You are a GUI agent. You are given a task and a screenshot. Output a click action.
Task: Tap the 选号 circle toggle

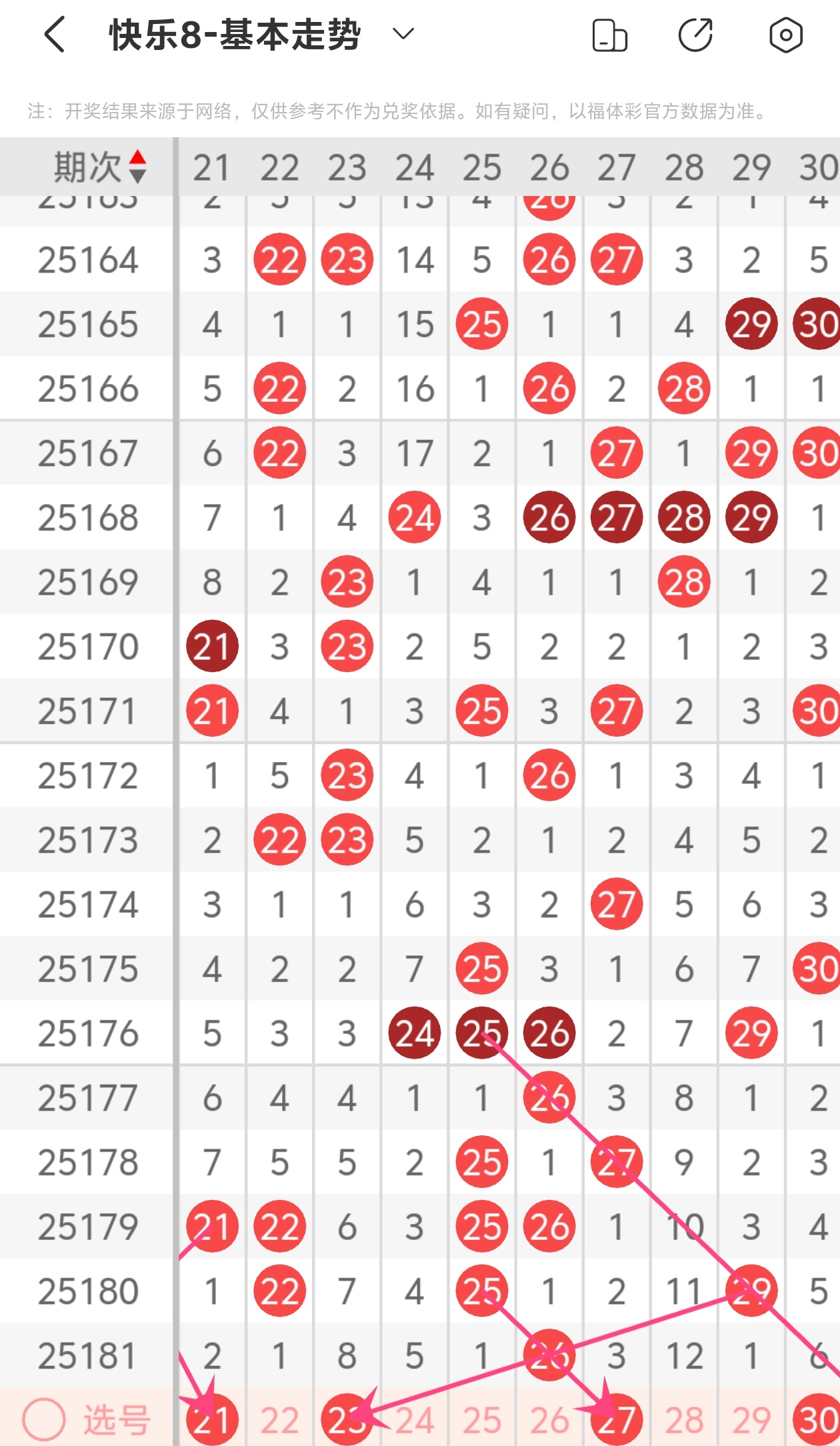click(x=44, y=1419)
